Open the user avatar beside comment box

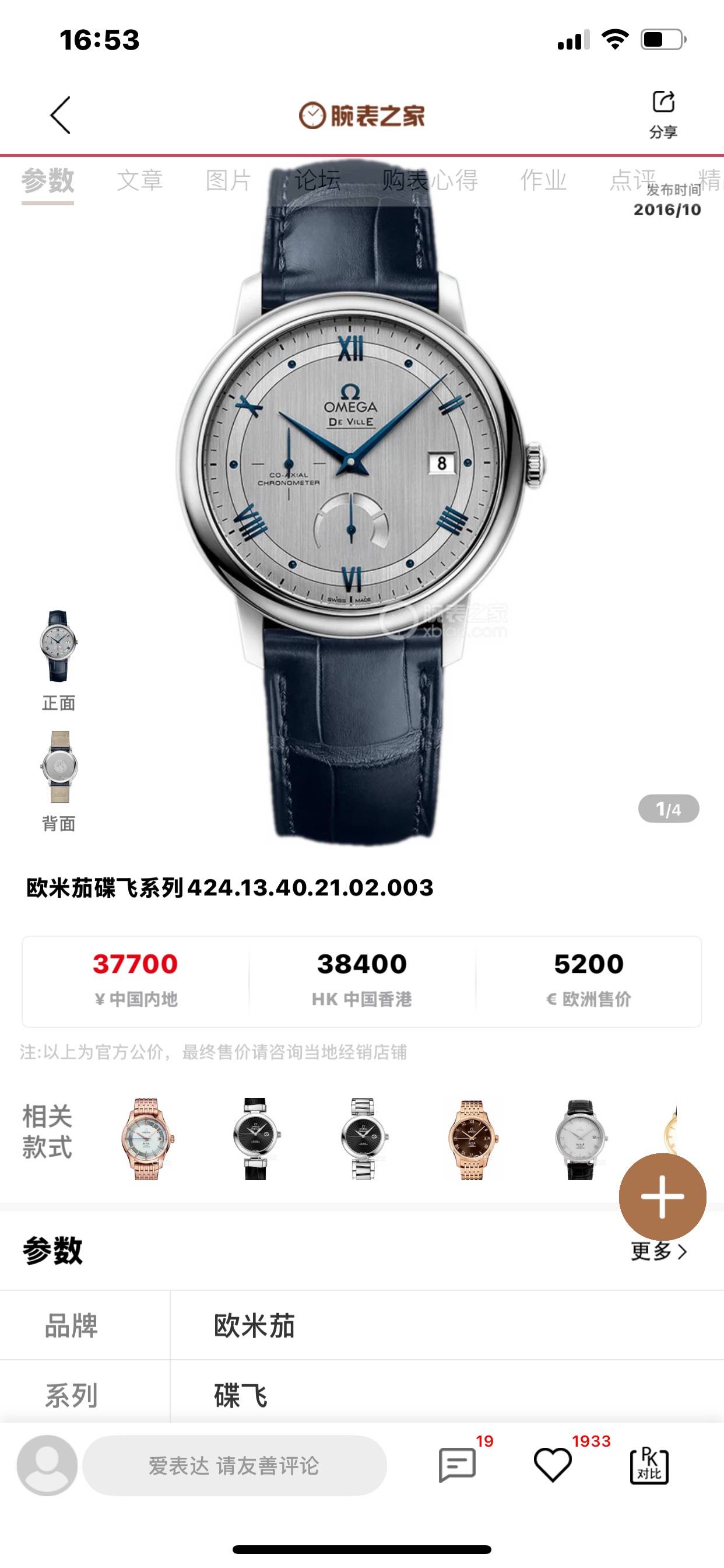point(47,1466)
